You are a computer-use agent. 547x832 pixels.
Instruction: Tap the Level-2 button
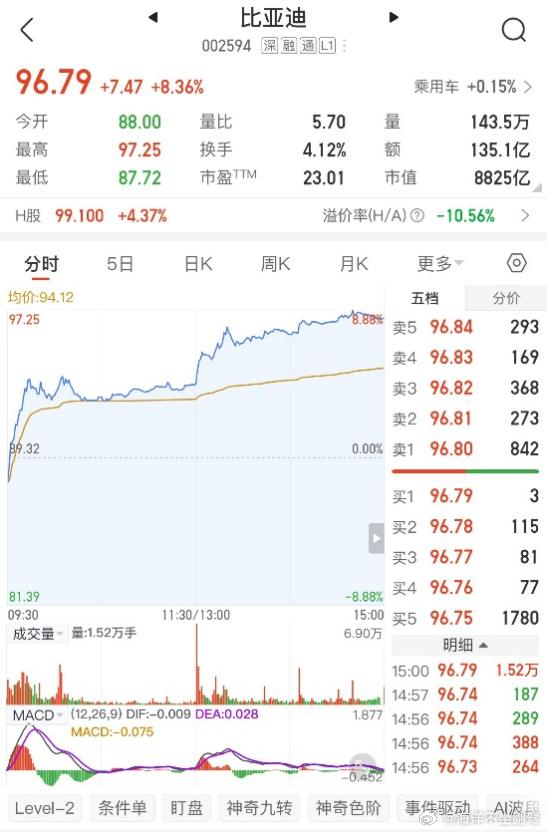[45, 808]
